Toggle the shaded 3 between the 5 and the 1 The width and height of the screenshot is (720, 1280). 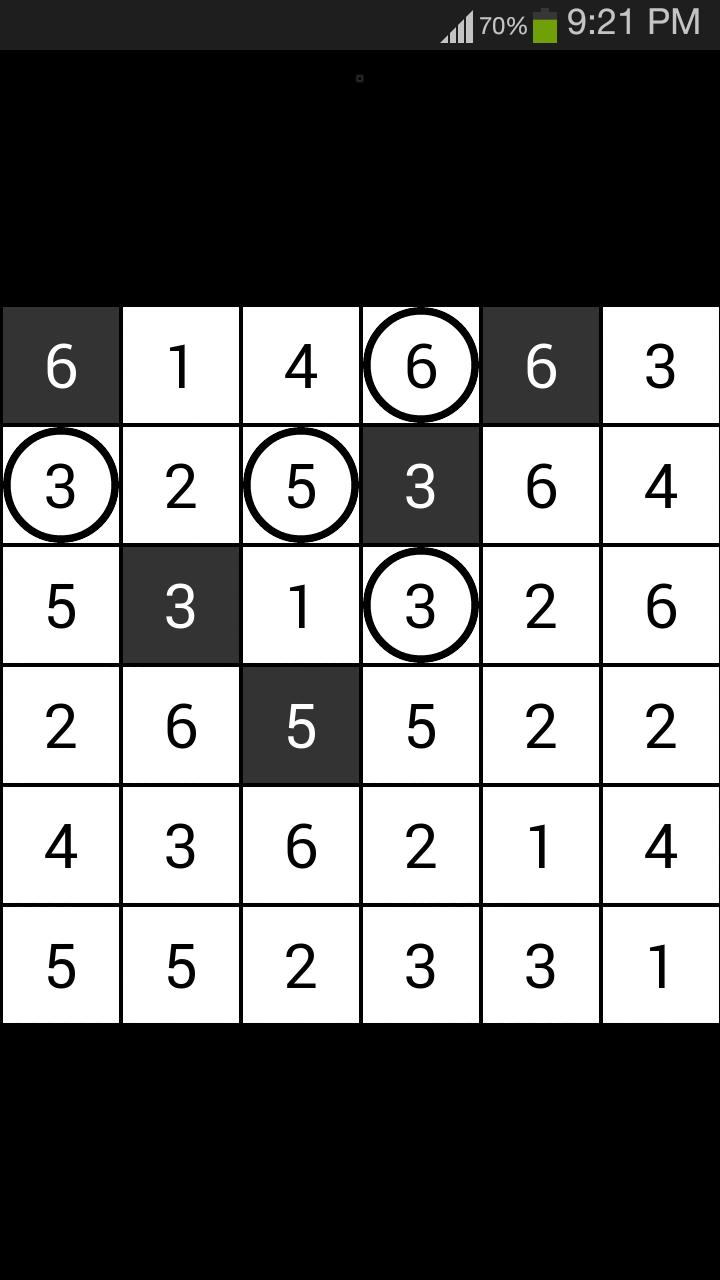point(180,606)
